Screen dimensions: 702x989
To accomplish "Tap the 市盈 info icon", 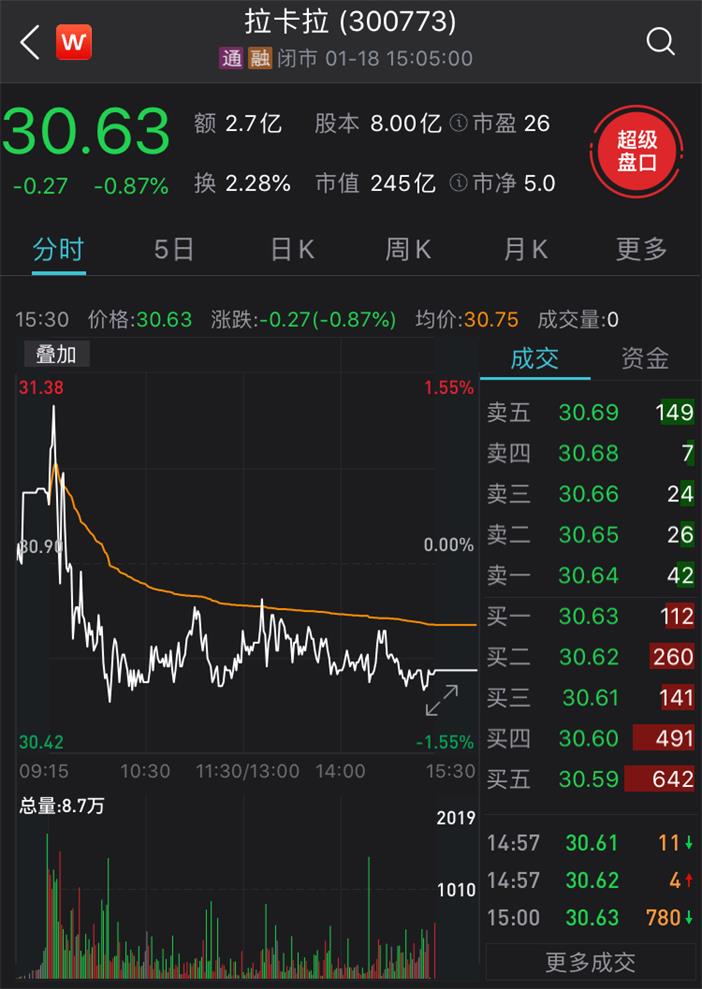I will 459,124.
